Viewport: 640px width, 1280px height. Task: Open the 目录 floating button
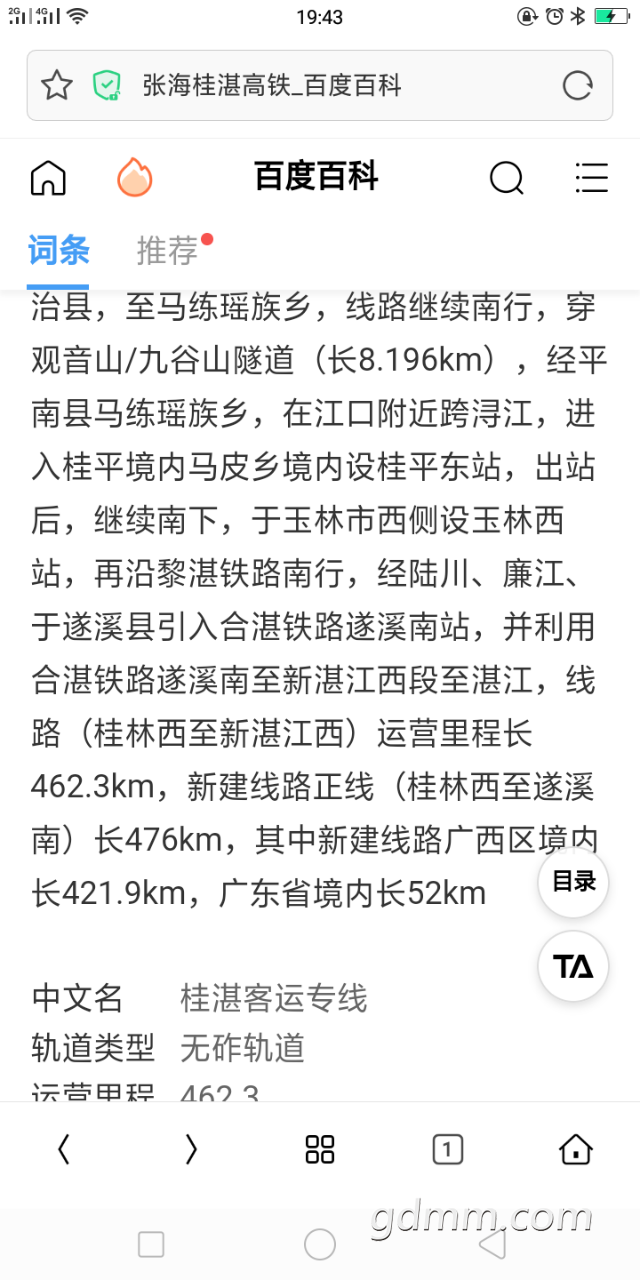click(573, 882)
